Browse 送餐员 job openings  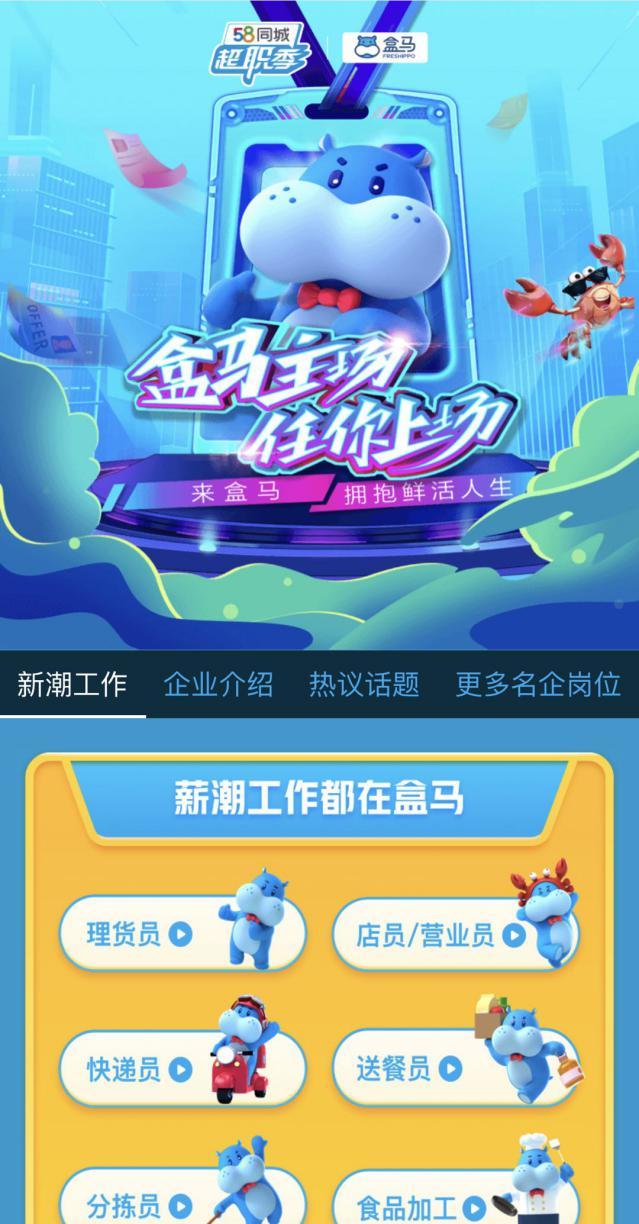pyautogui.click(x=410, y=1069)
